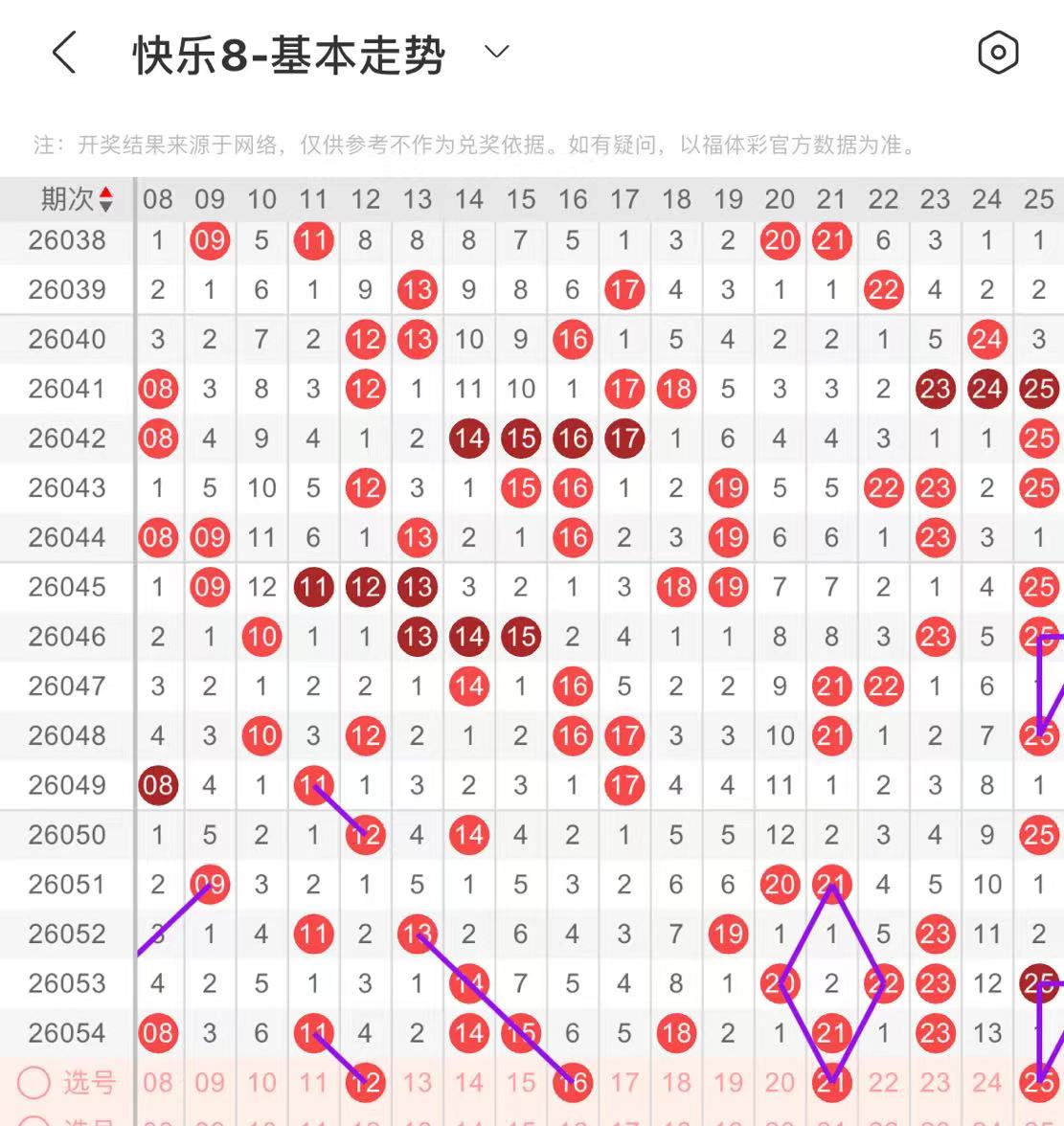Pick number 20 in the 选号 row
Screen dimensions: 1064x1126
[x=780, y=1082]
